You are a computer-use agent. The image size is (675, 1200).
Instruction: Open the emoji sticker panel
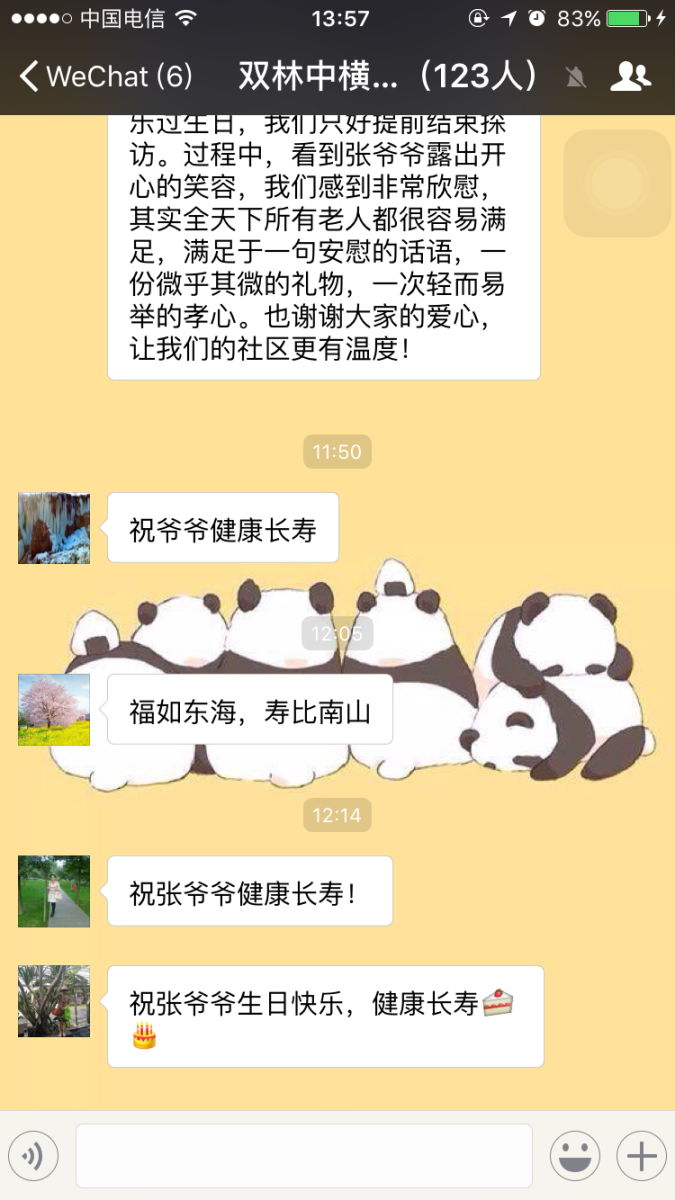point(575,1157)
